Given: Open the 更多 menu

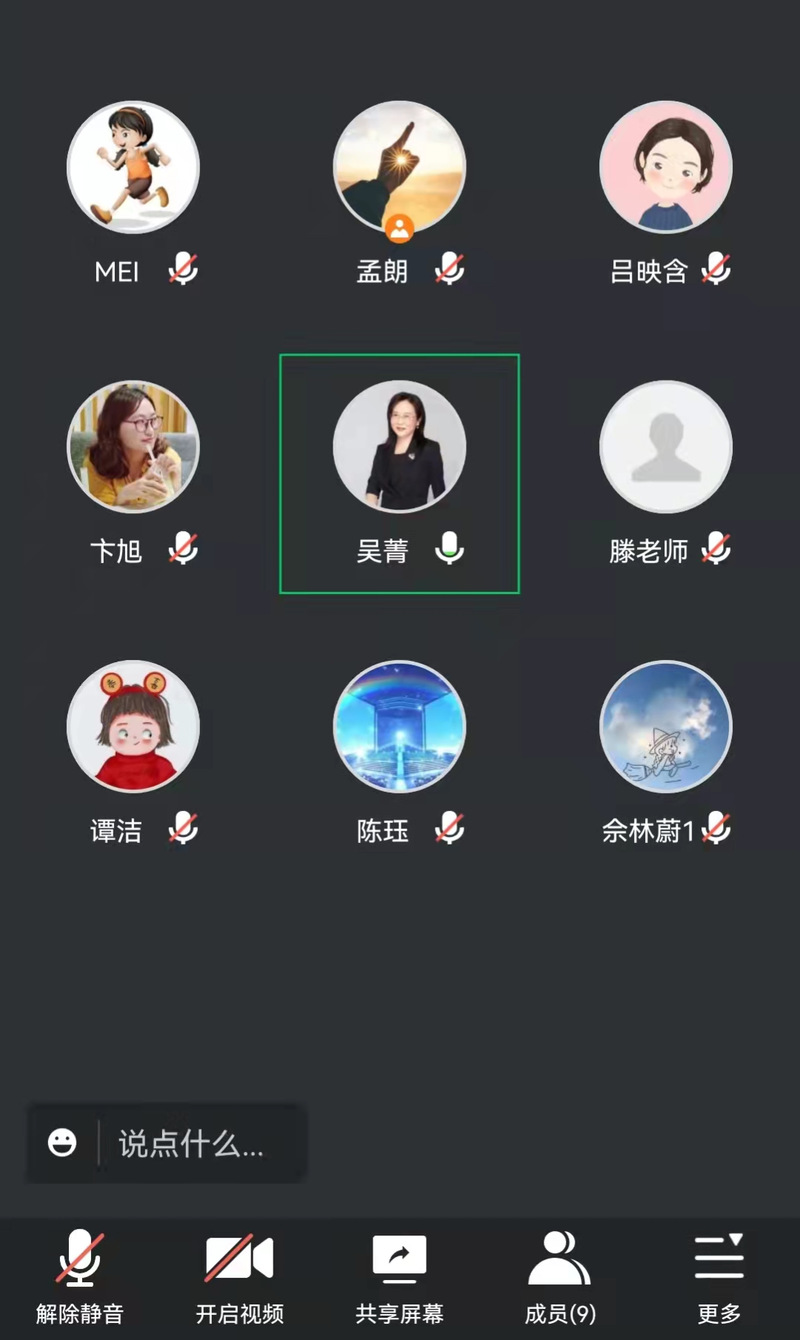Looking at the screenshot, I should click(719, 1276).
